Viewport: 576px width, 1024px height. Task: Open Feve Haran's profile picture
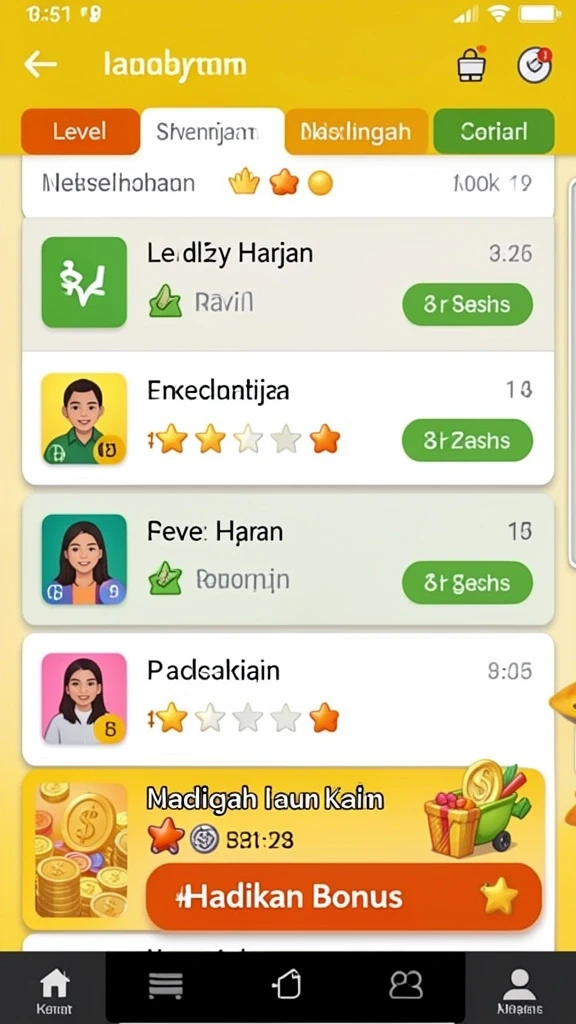click(x=84, y=559)
